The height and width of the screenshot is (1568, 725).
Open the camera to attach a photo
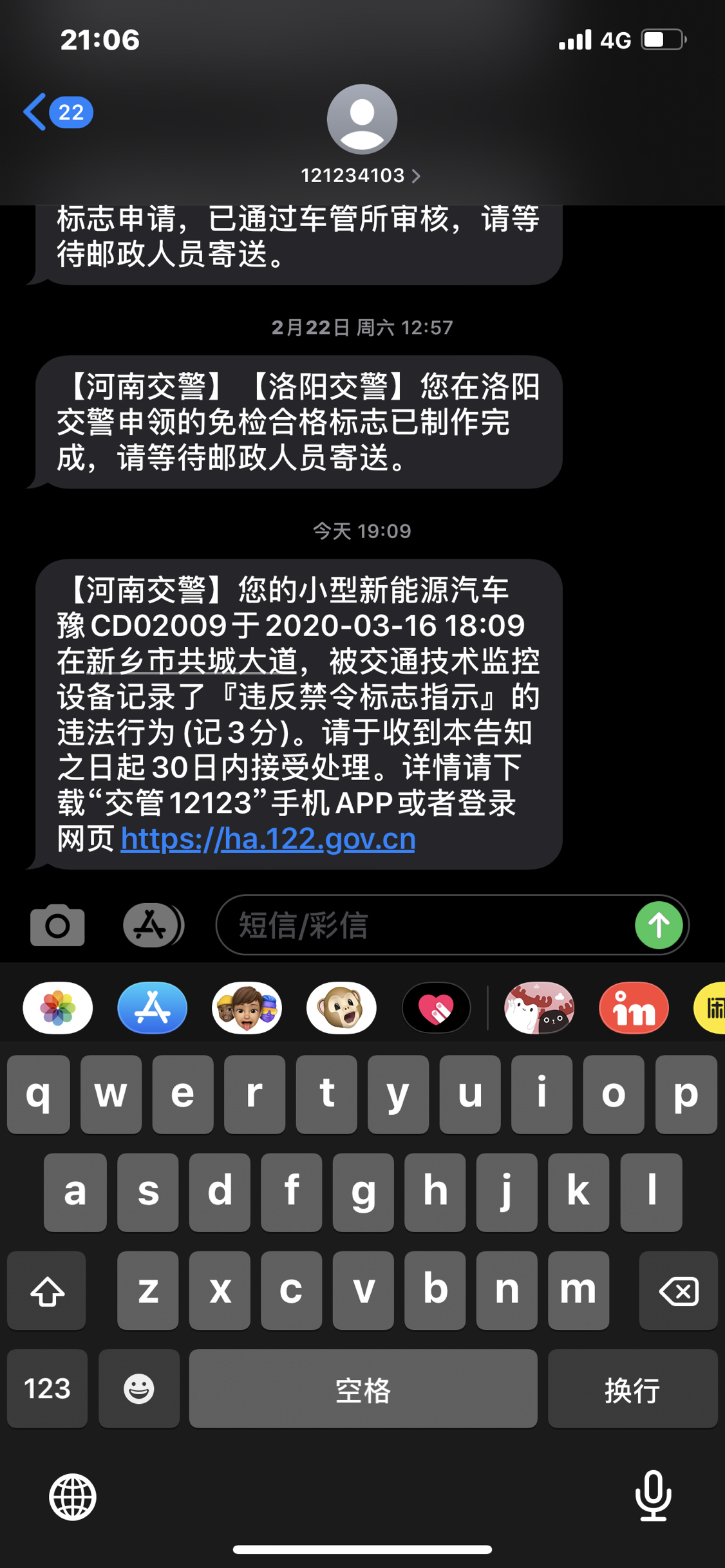[x=57, y=926]
